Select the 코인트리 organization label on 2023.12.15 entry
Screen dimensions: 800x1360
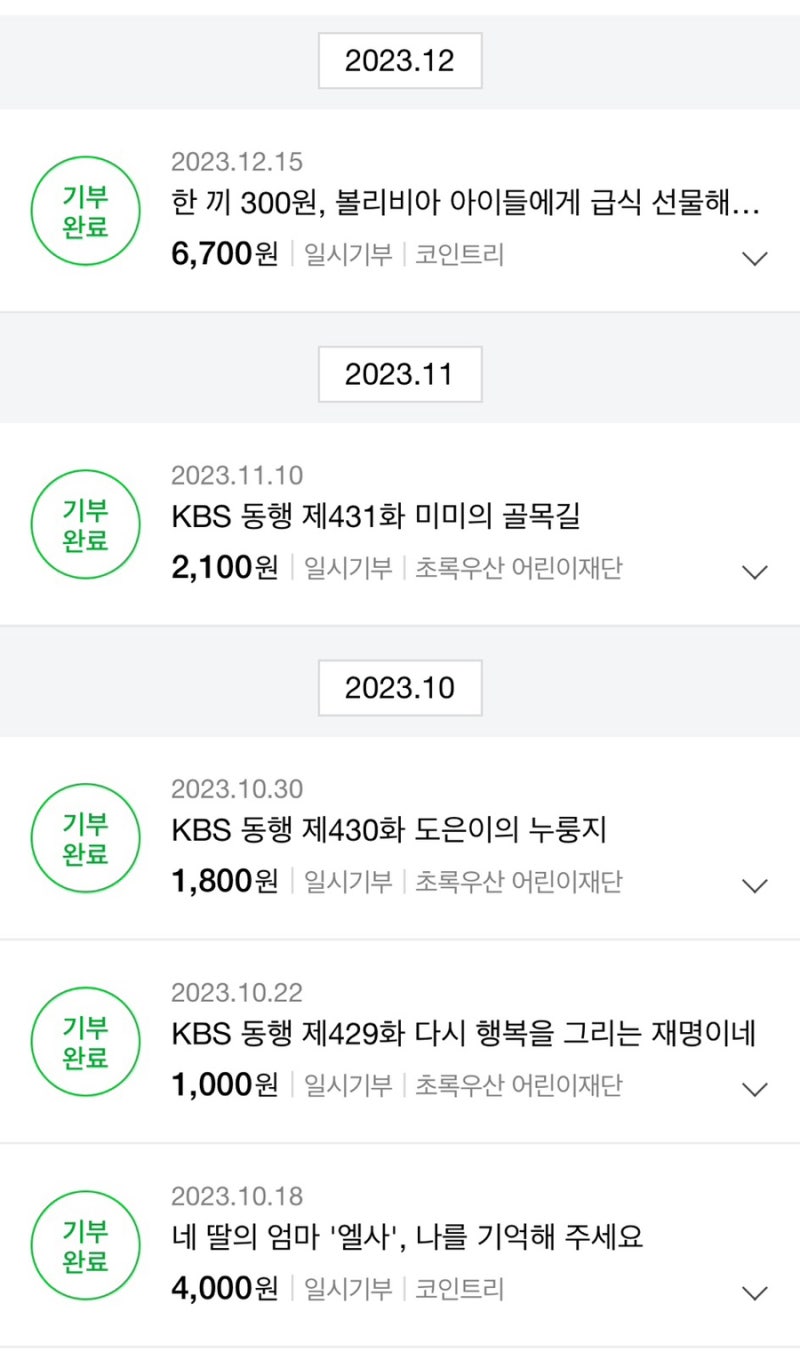pyautogui.click(x=460, y=256)
